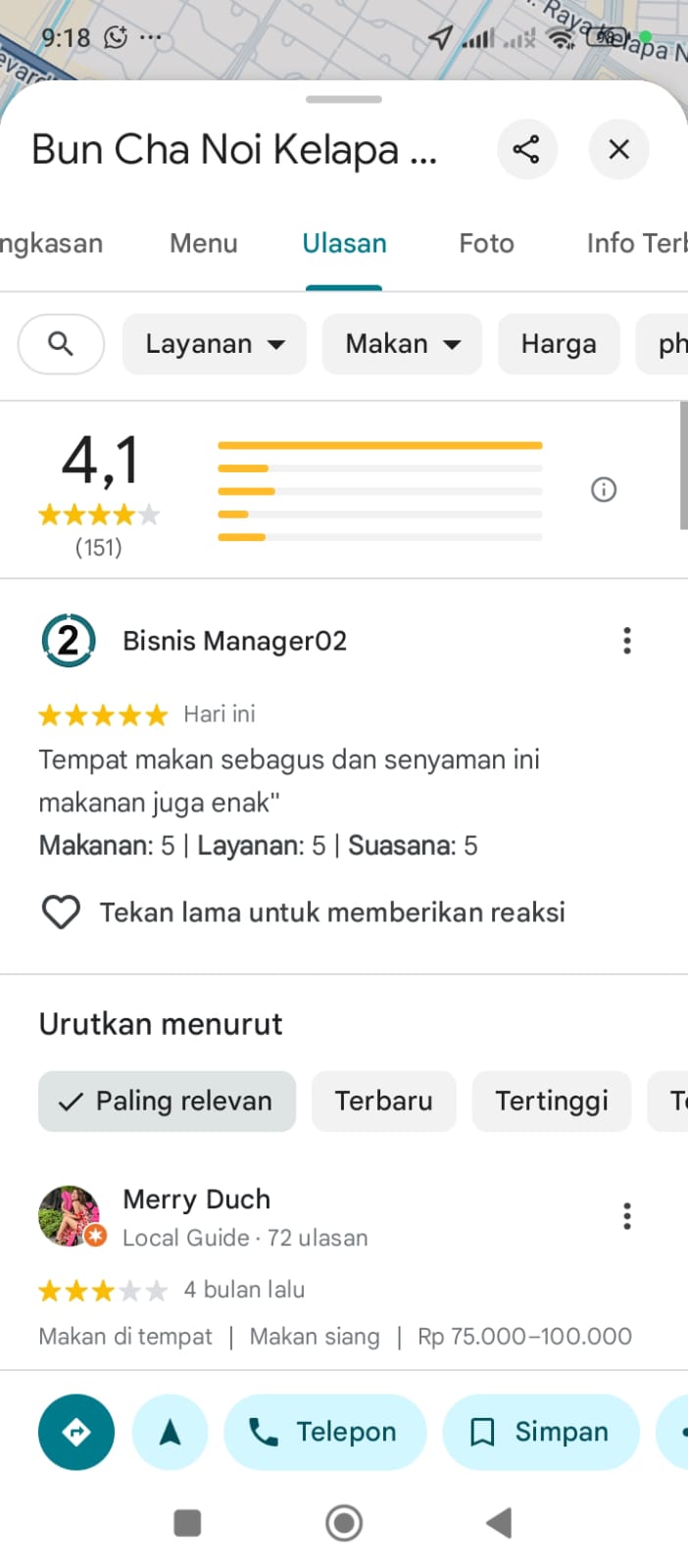The height and width of the screenshot is (1568, 688).
Task: Switch to the Foto tab
Action: point(487,243)
